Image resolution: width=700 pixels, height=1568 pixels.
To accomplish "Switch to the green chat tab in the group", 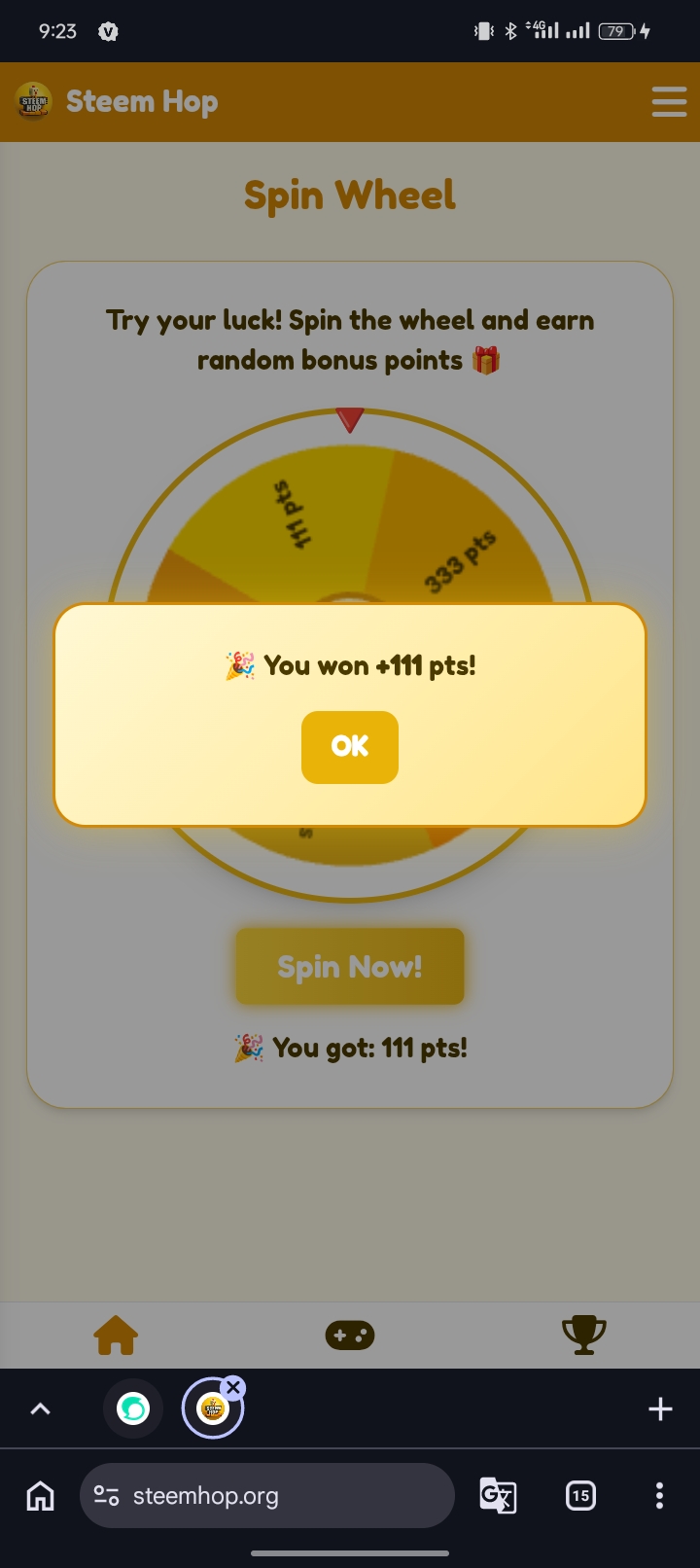I will coord(133,1408).
